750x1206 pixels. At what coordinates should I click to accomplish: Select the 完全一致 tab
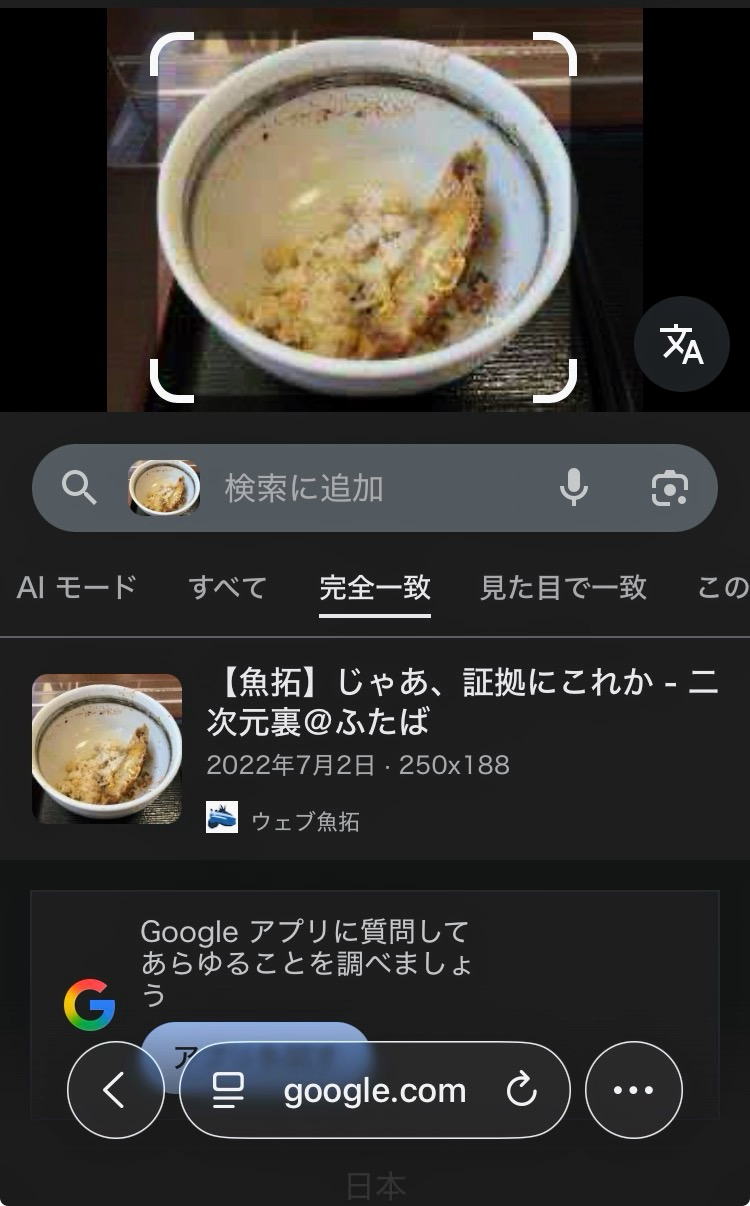click(375, 587)
